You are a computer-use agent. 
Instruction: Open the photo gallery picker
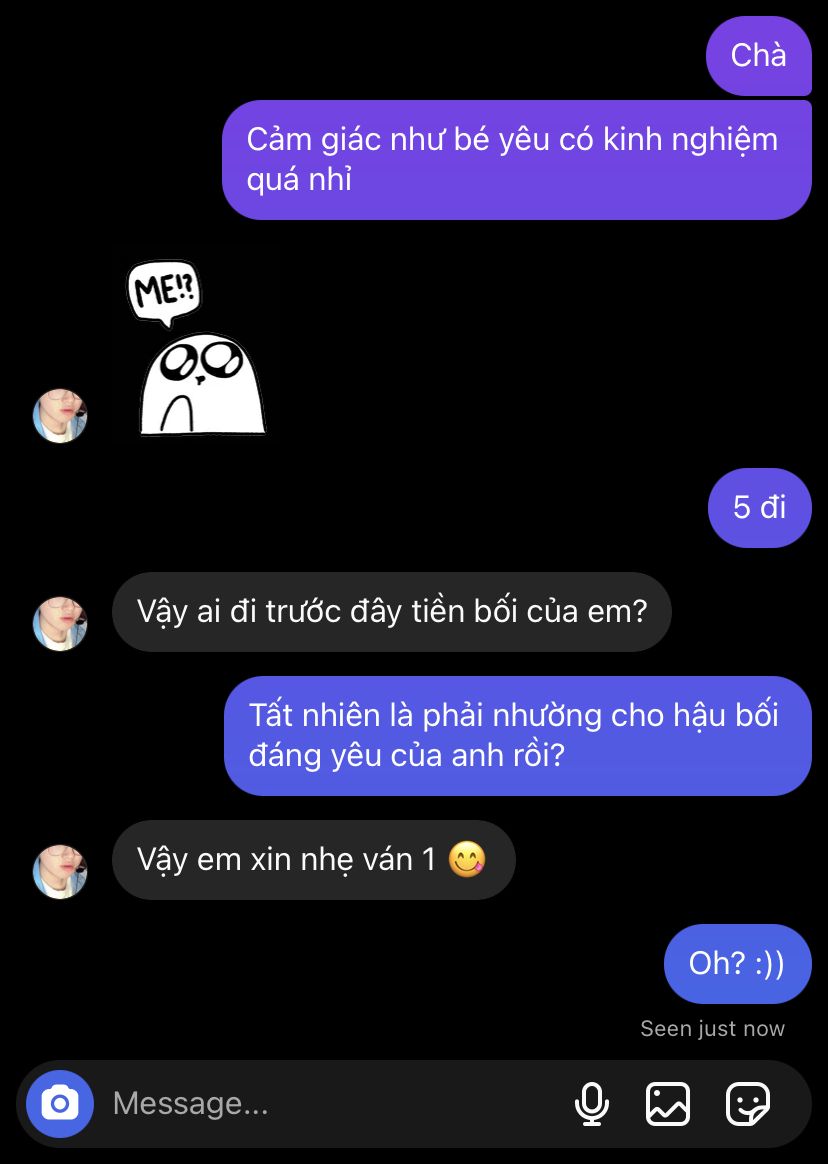pos(668,1104)
